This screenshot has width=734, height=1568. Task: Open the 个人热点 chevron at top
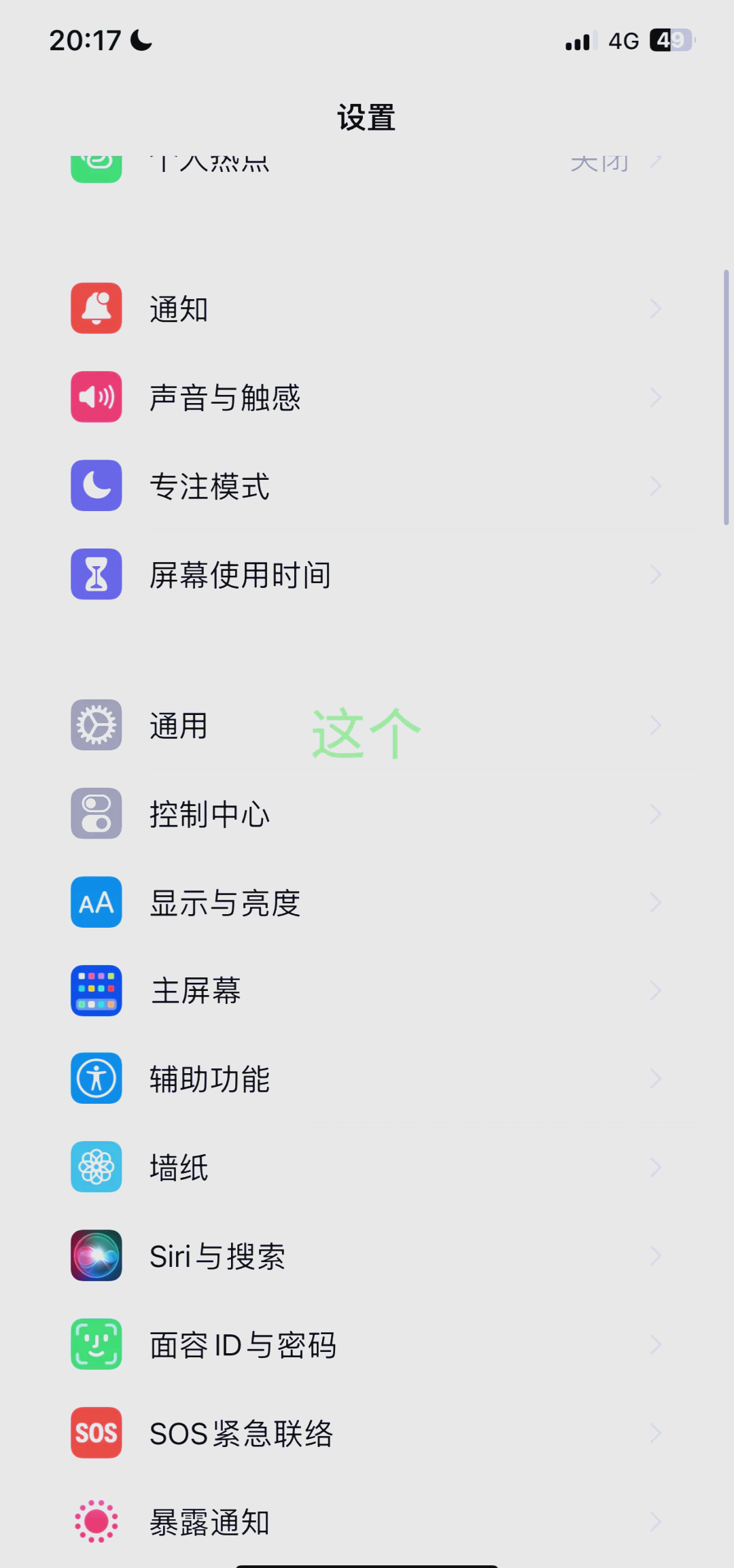(654, 163)
